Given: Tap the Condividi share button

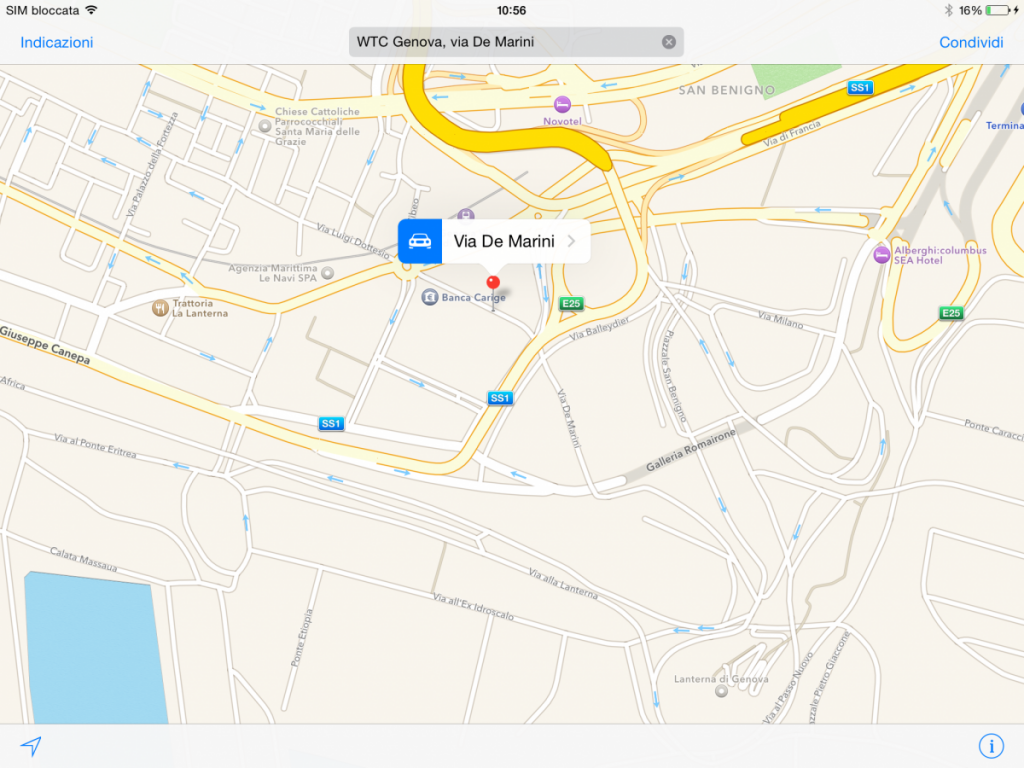Looking at the screenshot, I should [971, 42].
